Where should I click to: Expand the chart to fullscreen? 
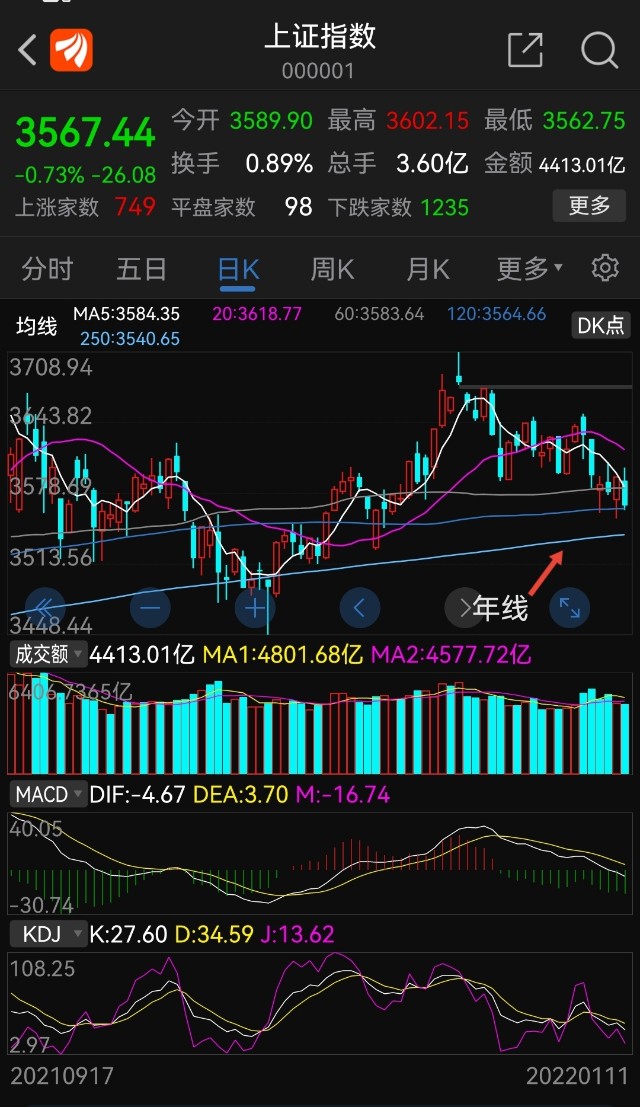(x=569, y=607)
